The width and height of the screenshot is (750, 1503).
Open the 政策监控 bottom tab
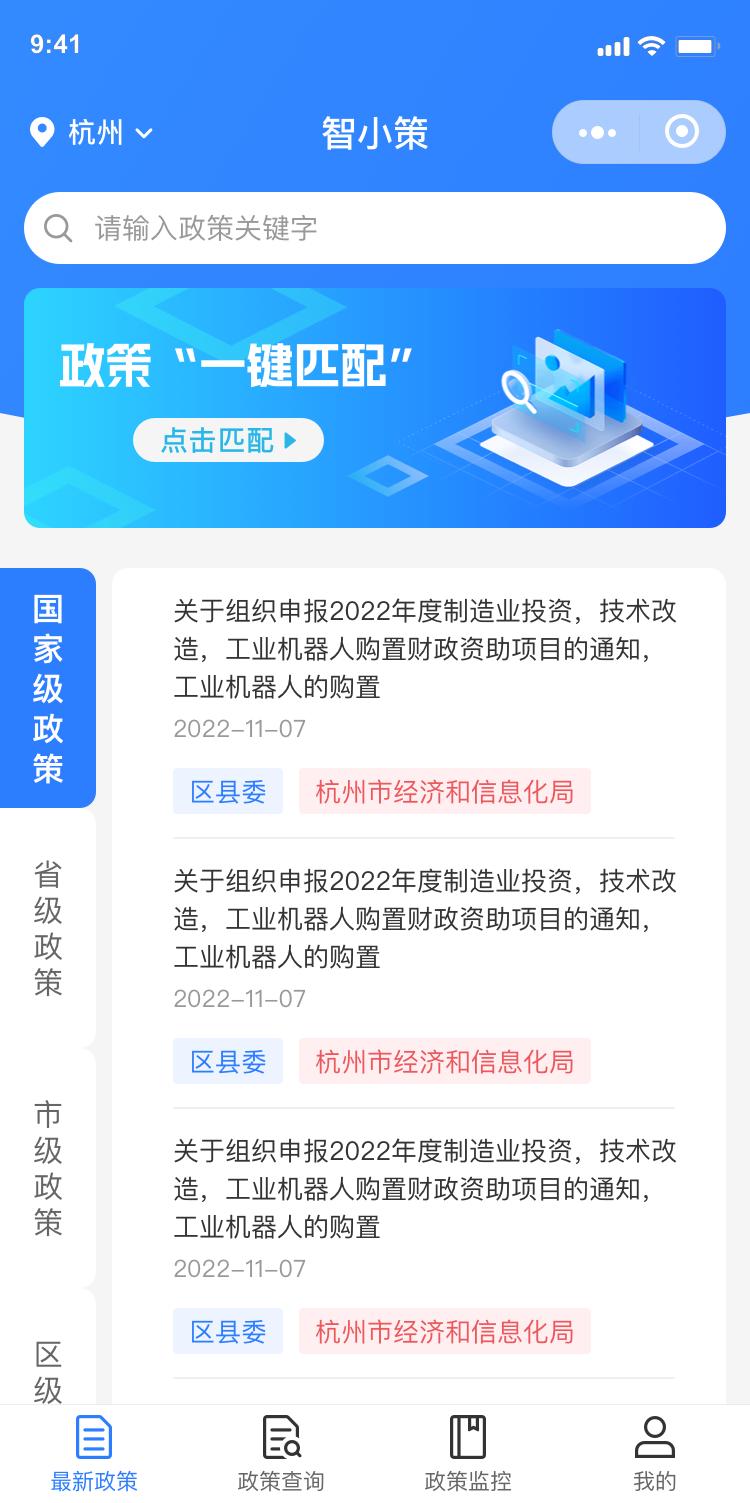click(468, 1453)
